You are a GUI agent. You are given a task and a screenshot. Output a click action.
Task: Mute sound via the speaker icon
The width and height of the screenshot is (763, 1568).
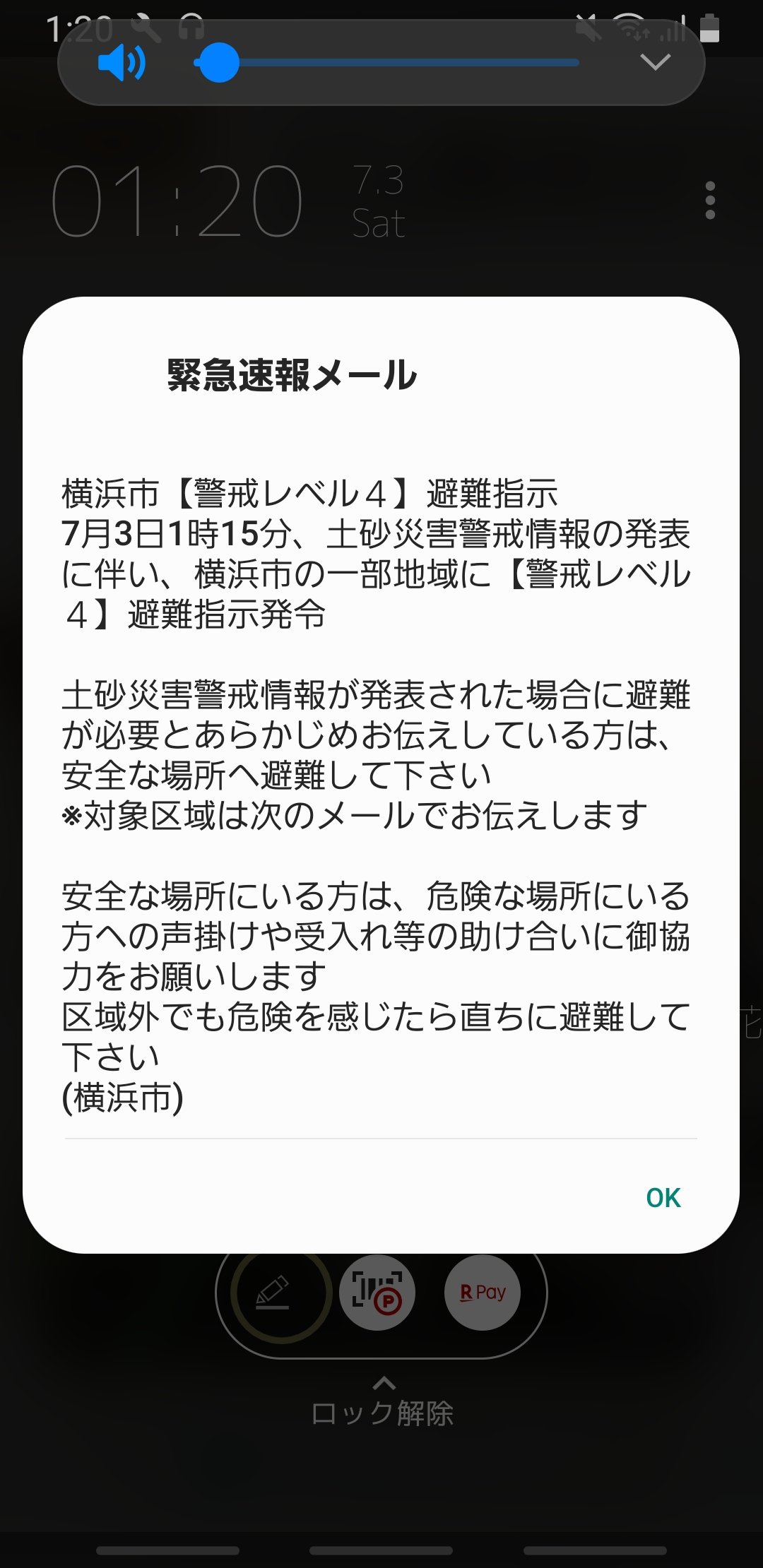[x=122, y=63]
